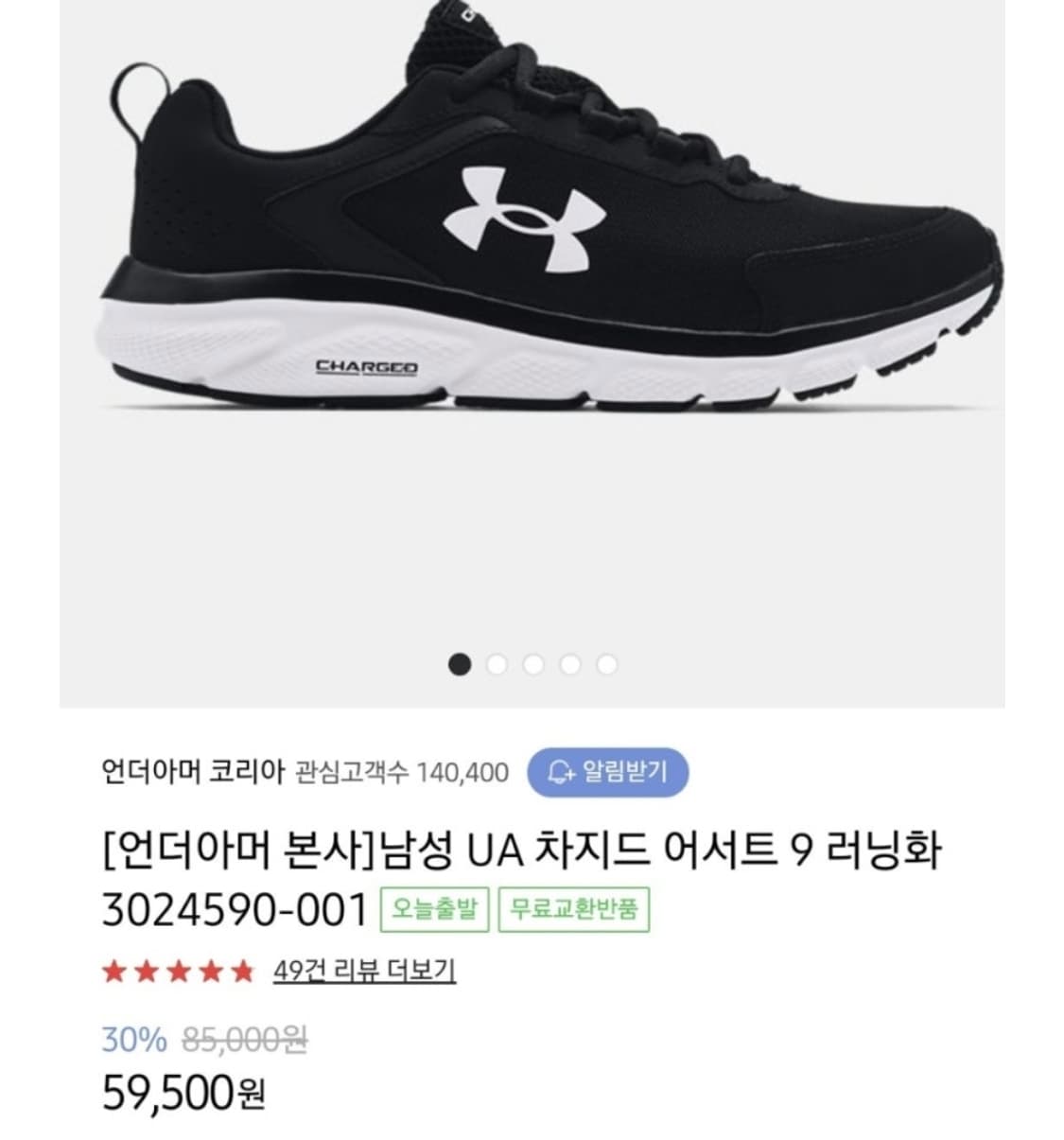
Task: Click the 오늘출발 shipping badge
Action: pos(434,910)
